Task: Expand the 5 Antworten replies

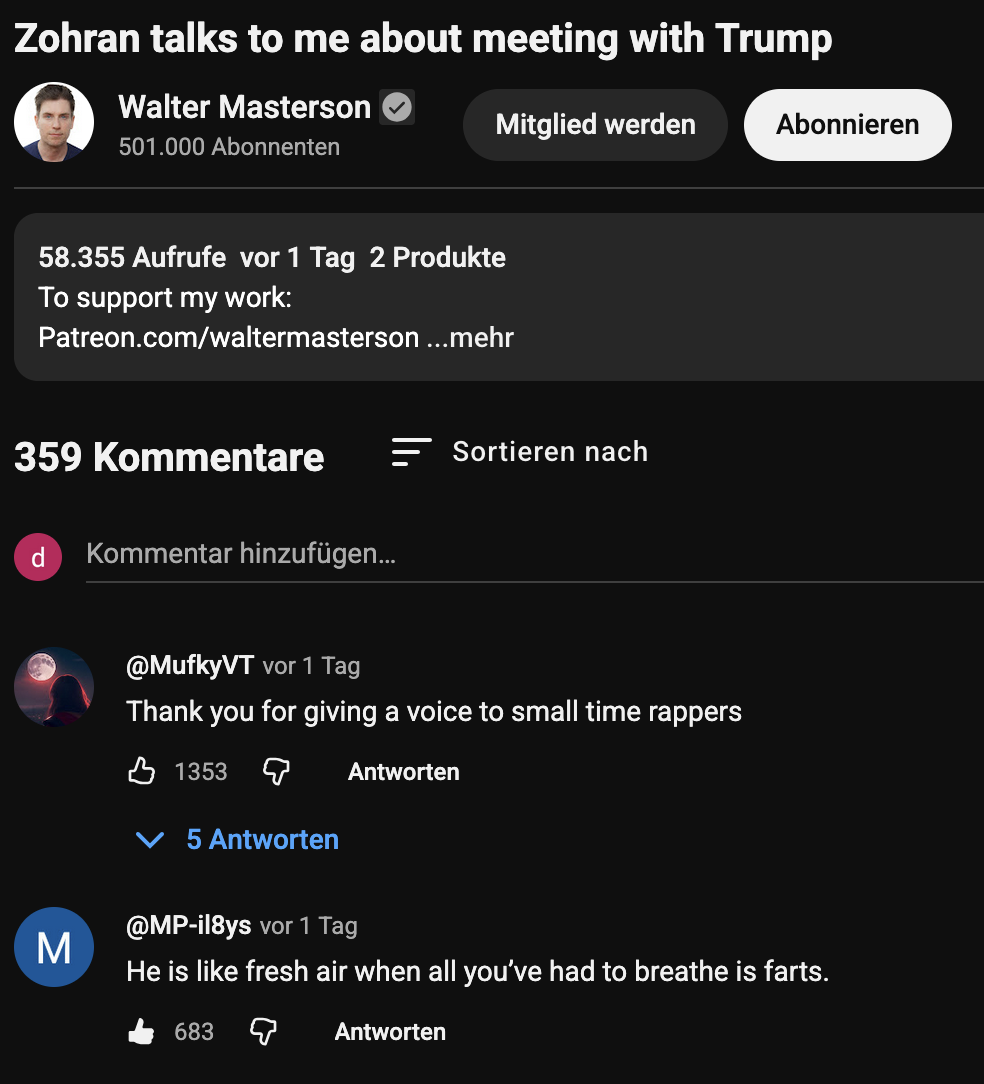Action: [x=238, y=839]
